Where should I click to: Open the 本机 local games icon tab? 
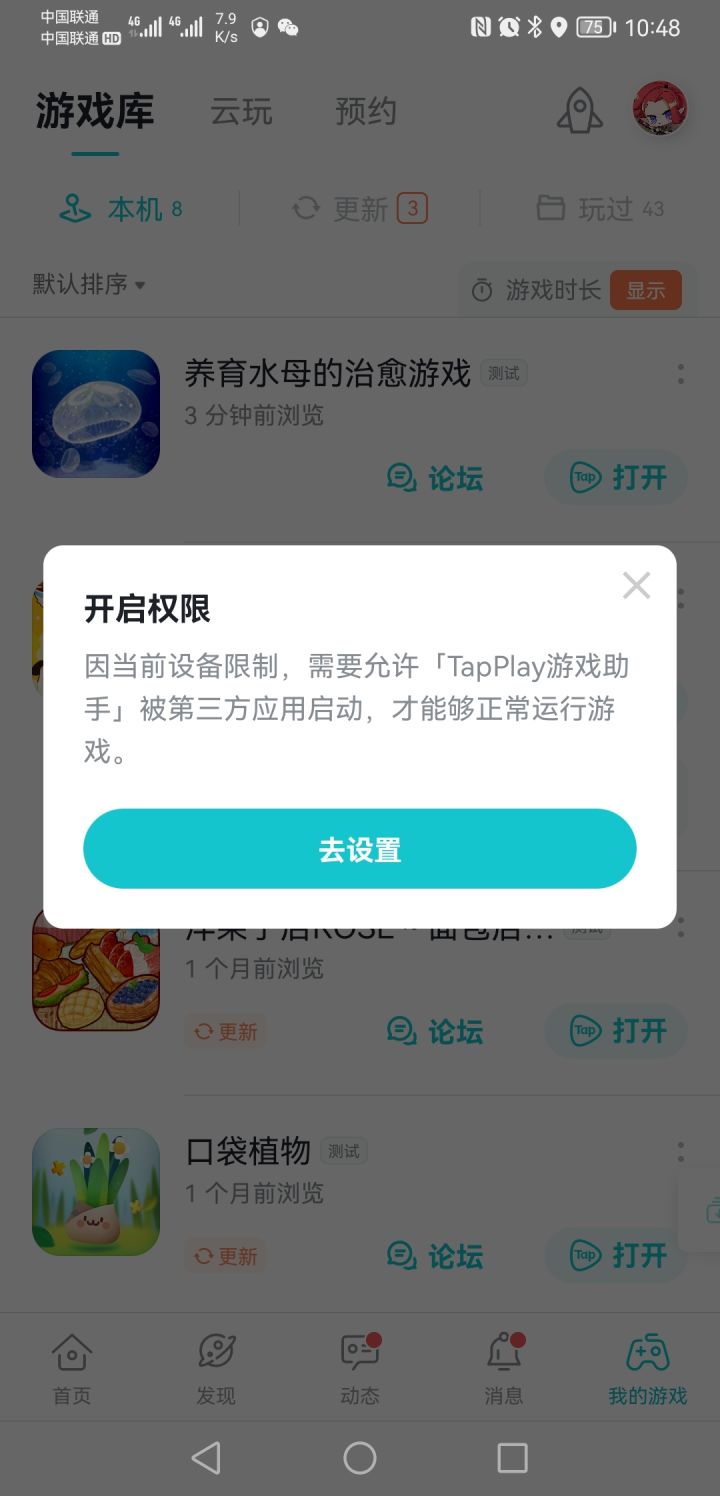click(71, 209)
